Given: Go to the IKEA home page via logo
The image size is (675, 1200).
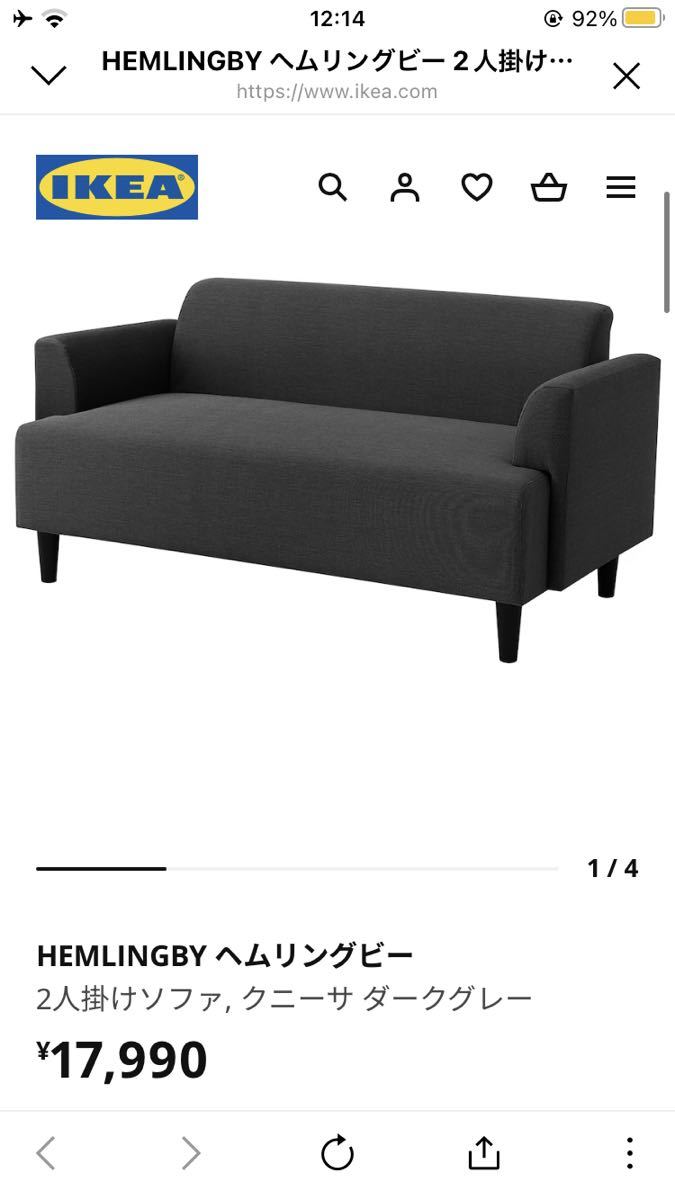Looking at the screenshot, I should coord(117,187).
